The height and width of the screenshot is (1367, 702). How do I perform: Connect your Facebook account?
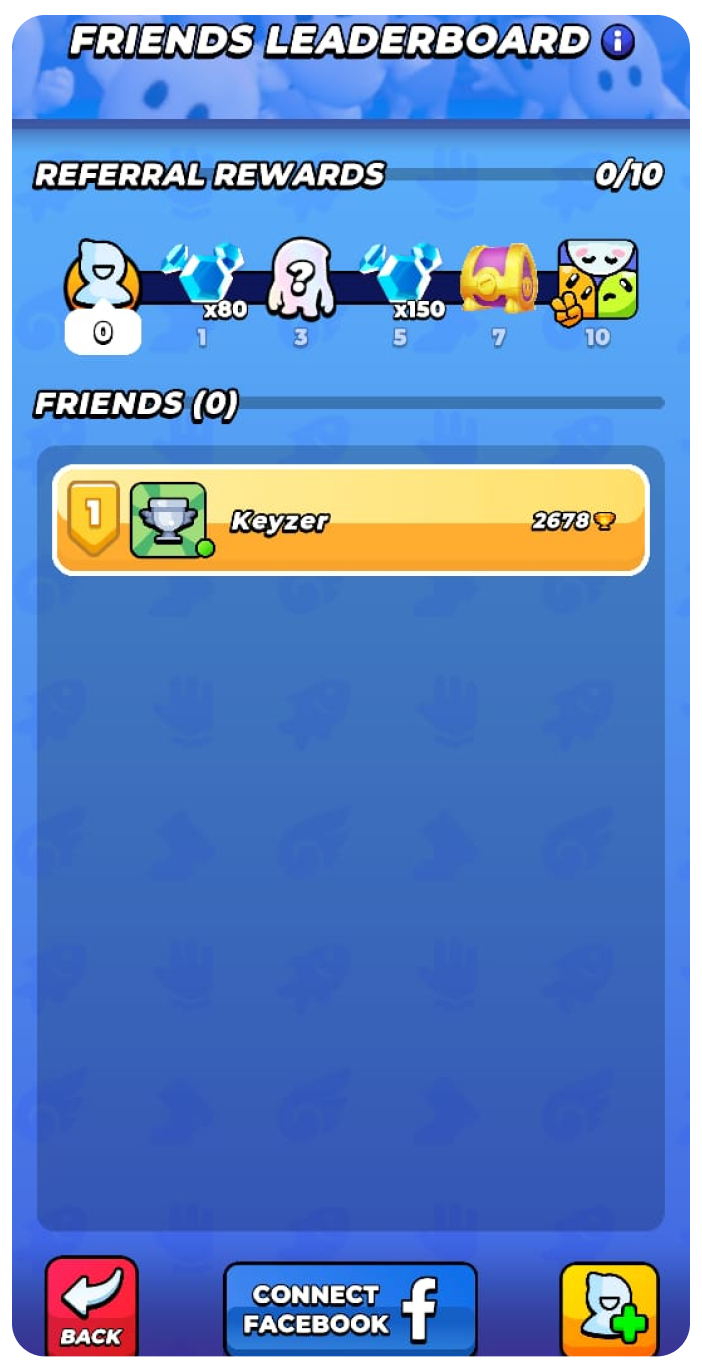[x=350, y=1308]
